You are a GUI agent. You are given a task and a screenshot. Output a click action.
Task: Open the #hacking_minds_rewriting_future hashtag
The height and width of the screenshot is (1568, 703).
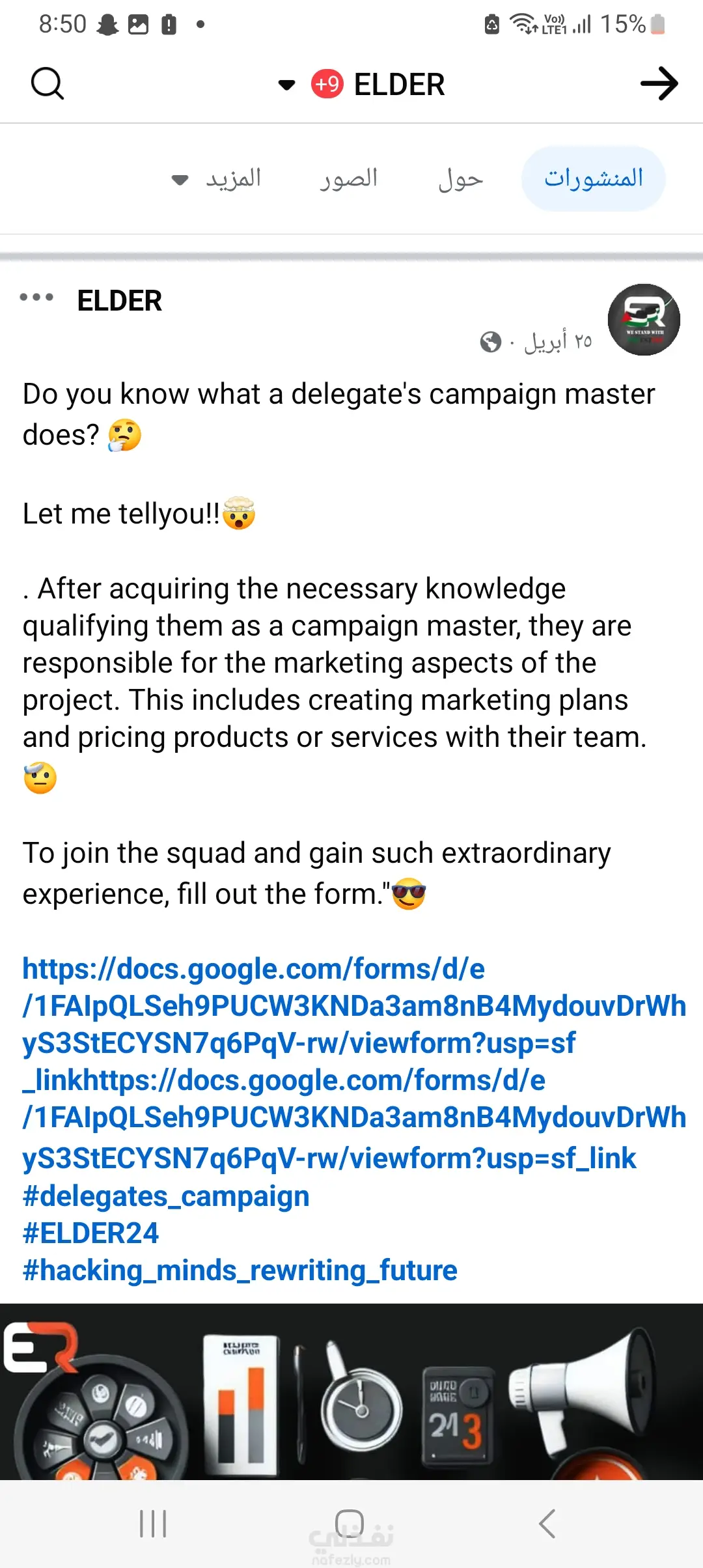click(x=240, y=1270)
